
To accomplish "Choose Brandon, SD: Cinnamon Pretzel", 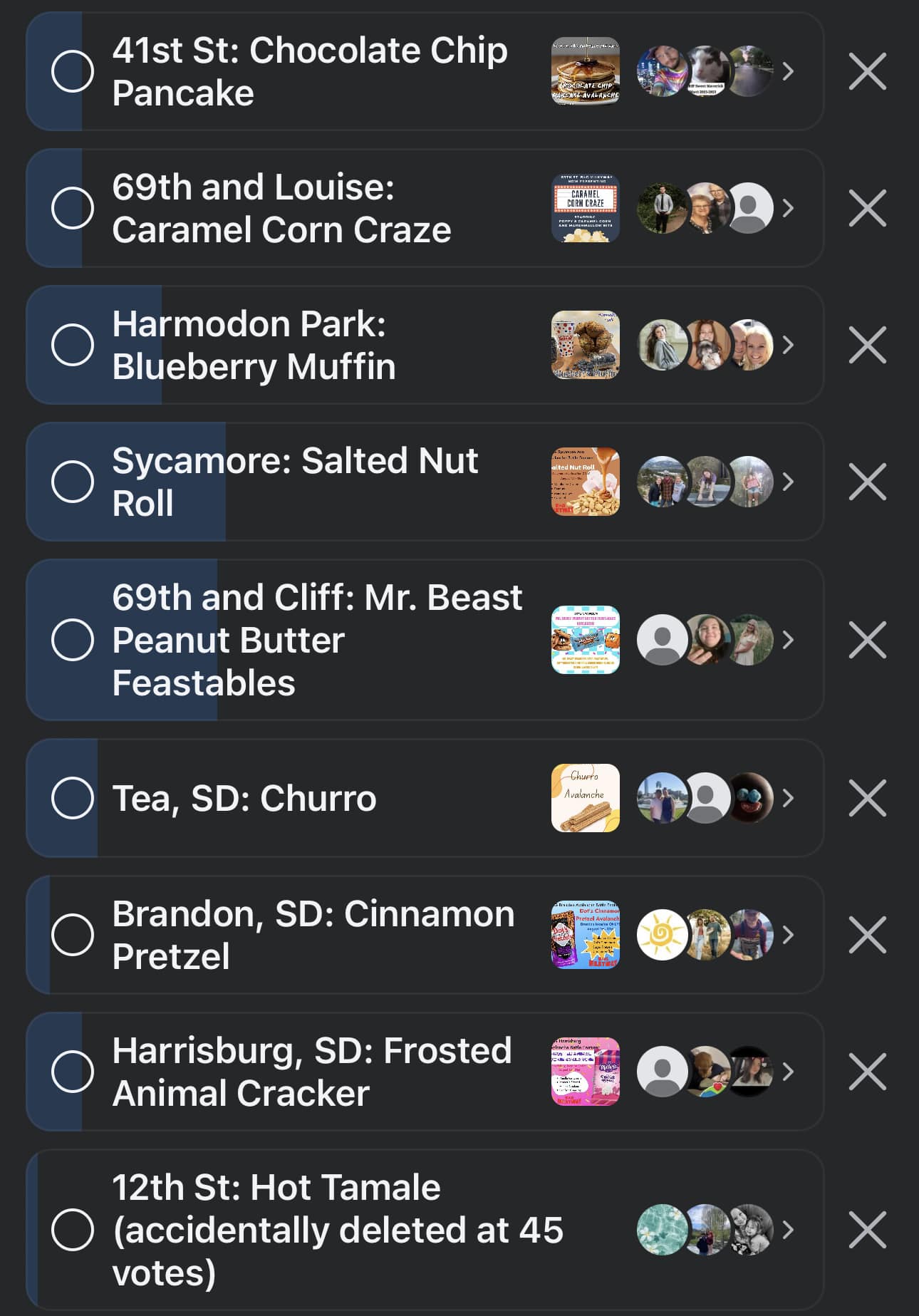I will click(x=73, y=935).
